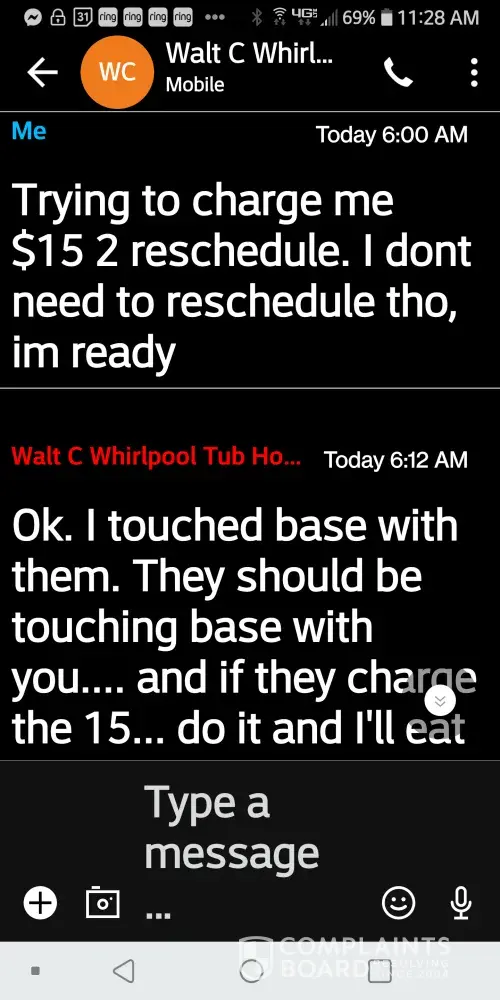
Task: Start voice input with microphone
Action: (460, 902)
